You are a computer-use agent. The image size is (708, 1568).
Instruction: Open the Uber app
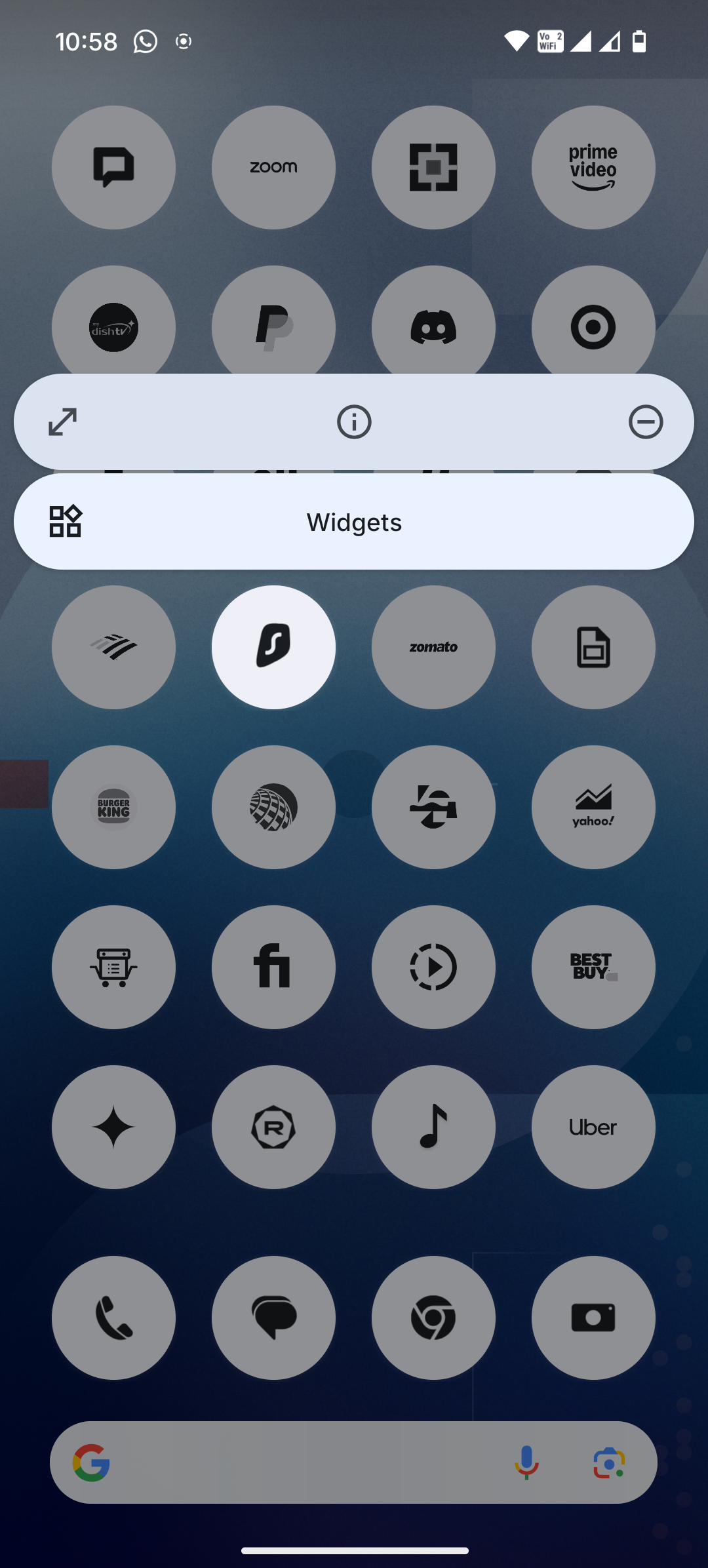593,1127
